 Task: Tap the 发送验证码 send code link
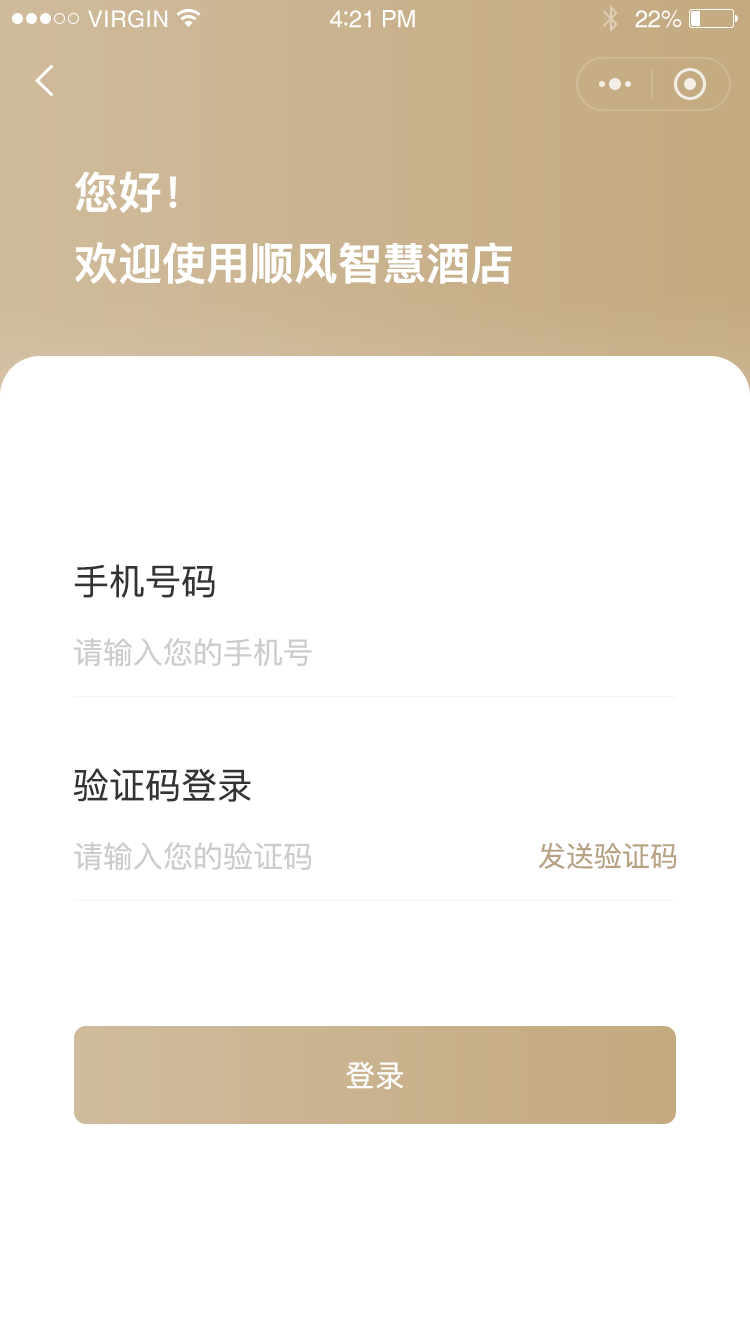(608, 857)
